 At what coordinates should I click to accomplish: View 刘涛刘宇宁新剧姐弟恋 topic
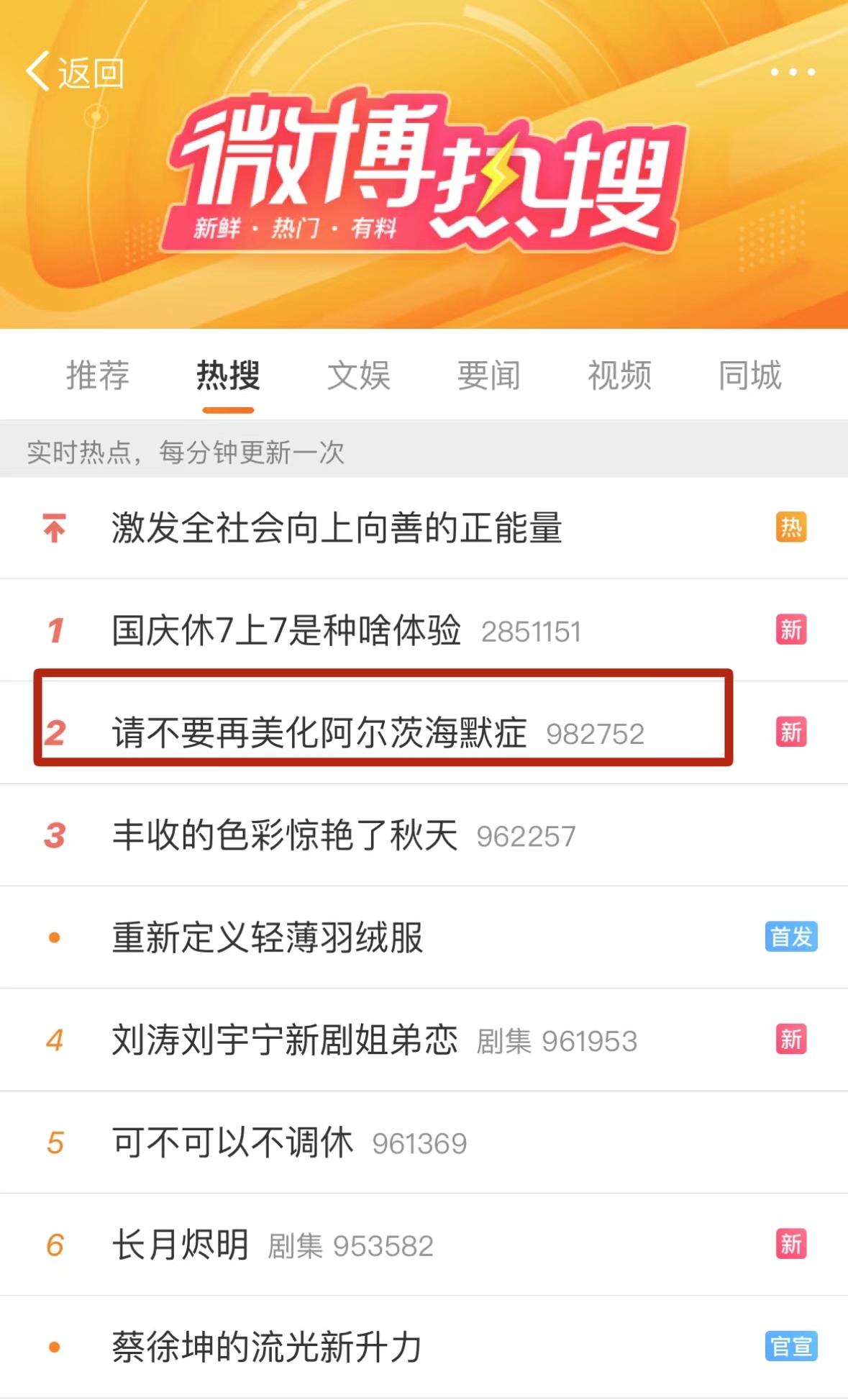285,1040
